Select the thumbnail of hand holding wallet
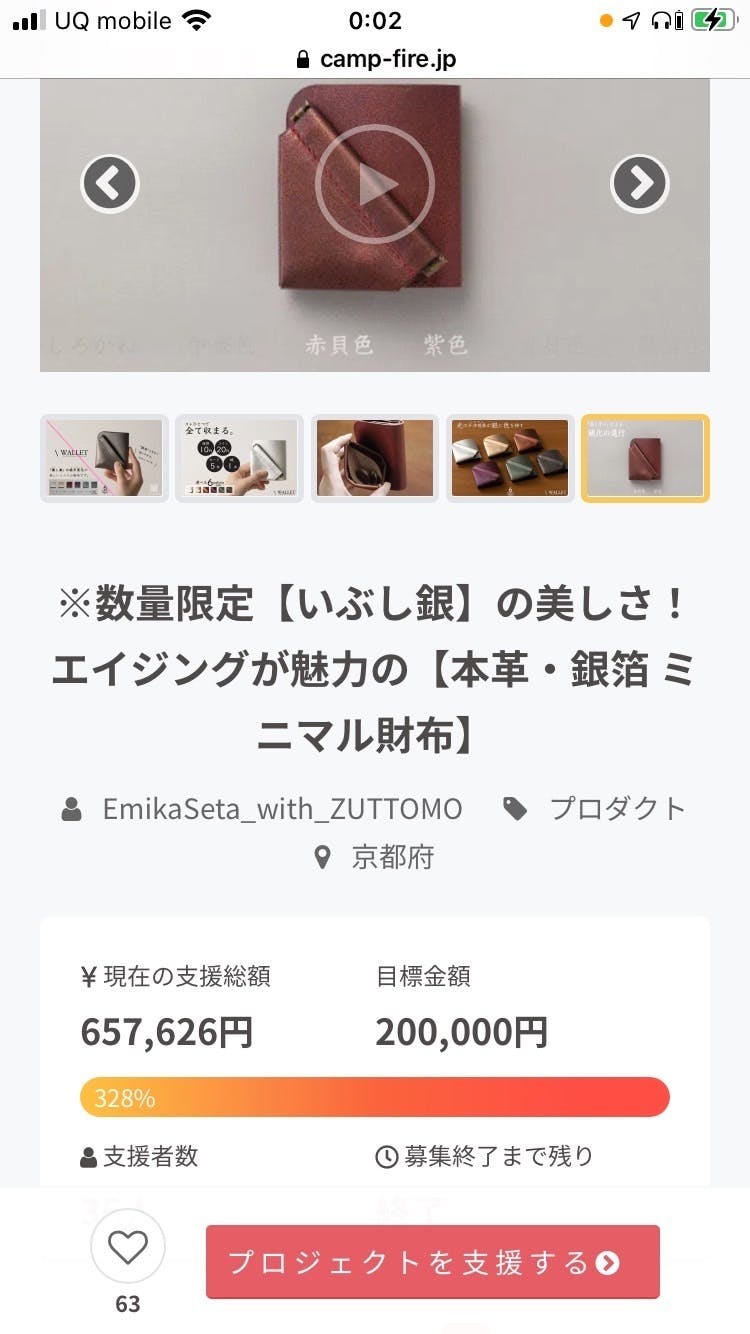This screenshot has height=1334, width=750. (105, 458)
